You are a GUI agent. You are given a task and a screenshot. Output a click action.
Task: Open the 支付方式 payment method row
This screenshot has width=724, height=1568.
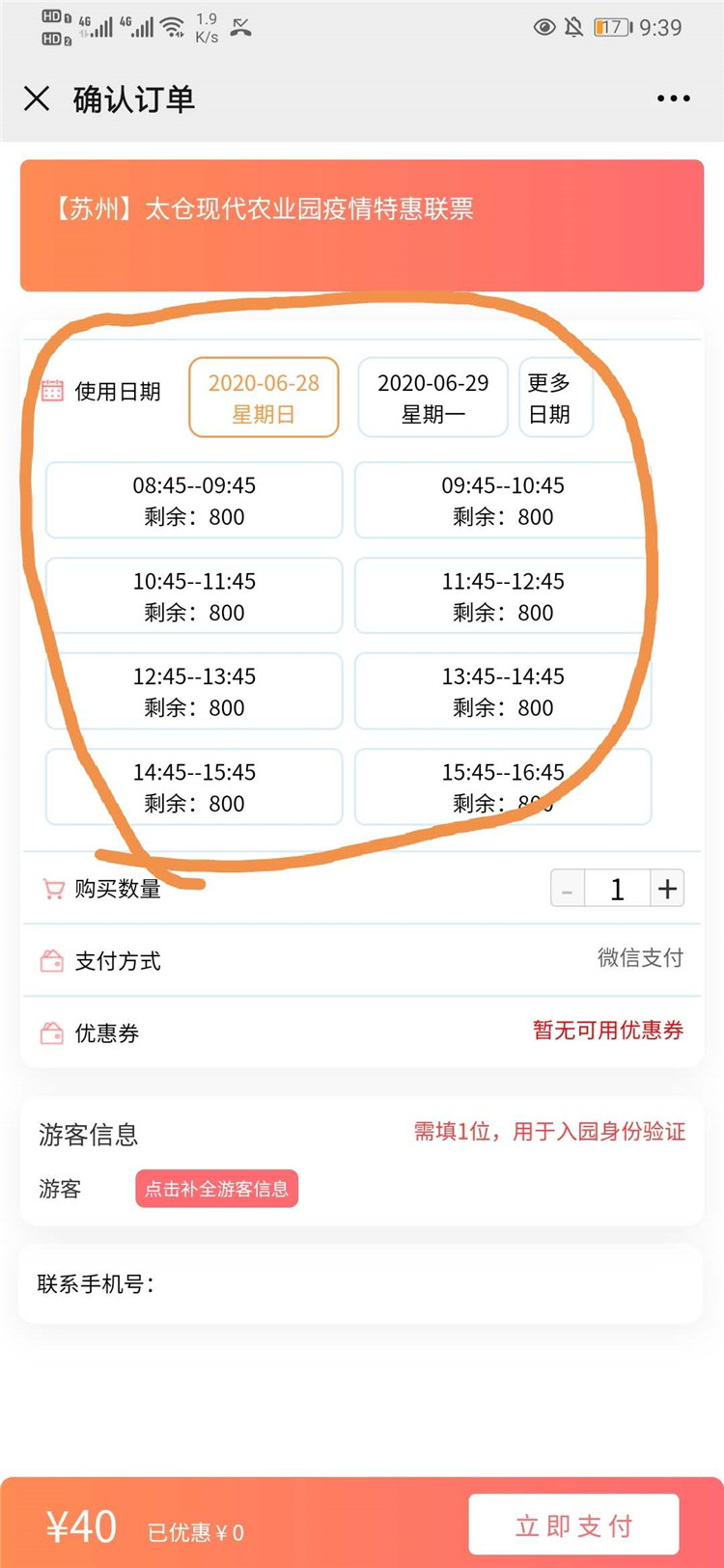point(361,960)
